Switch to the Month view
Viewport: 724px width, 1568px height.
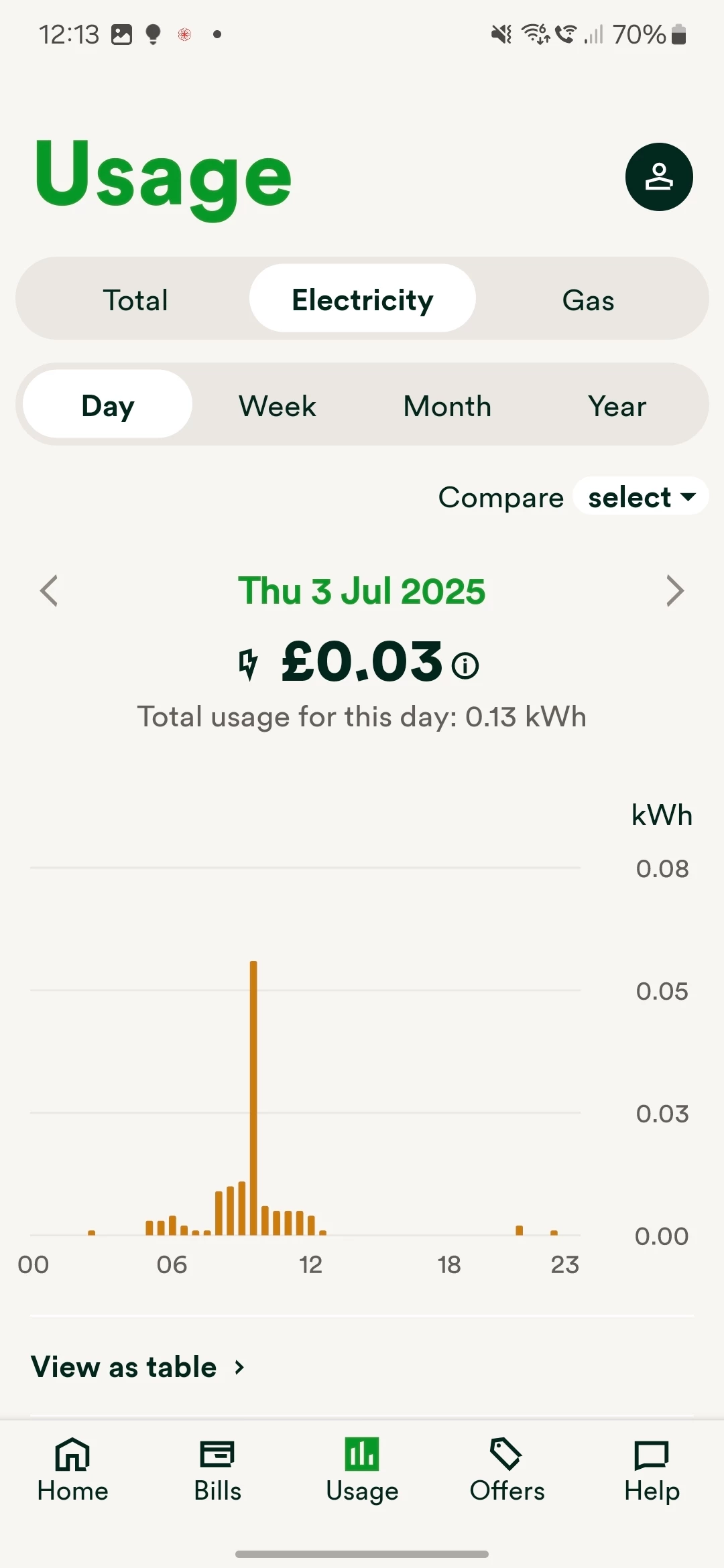coord(447,405)
